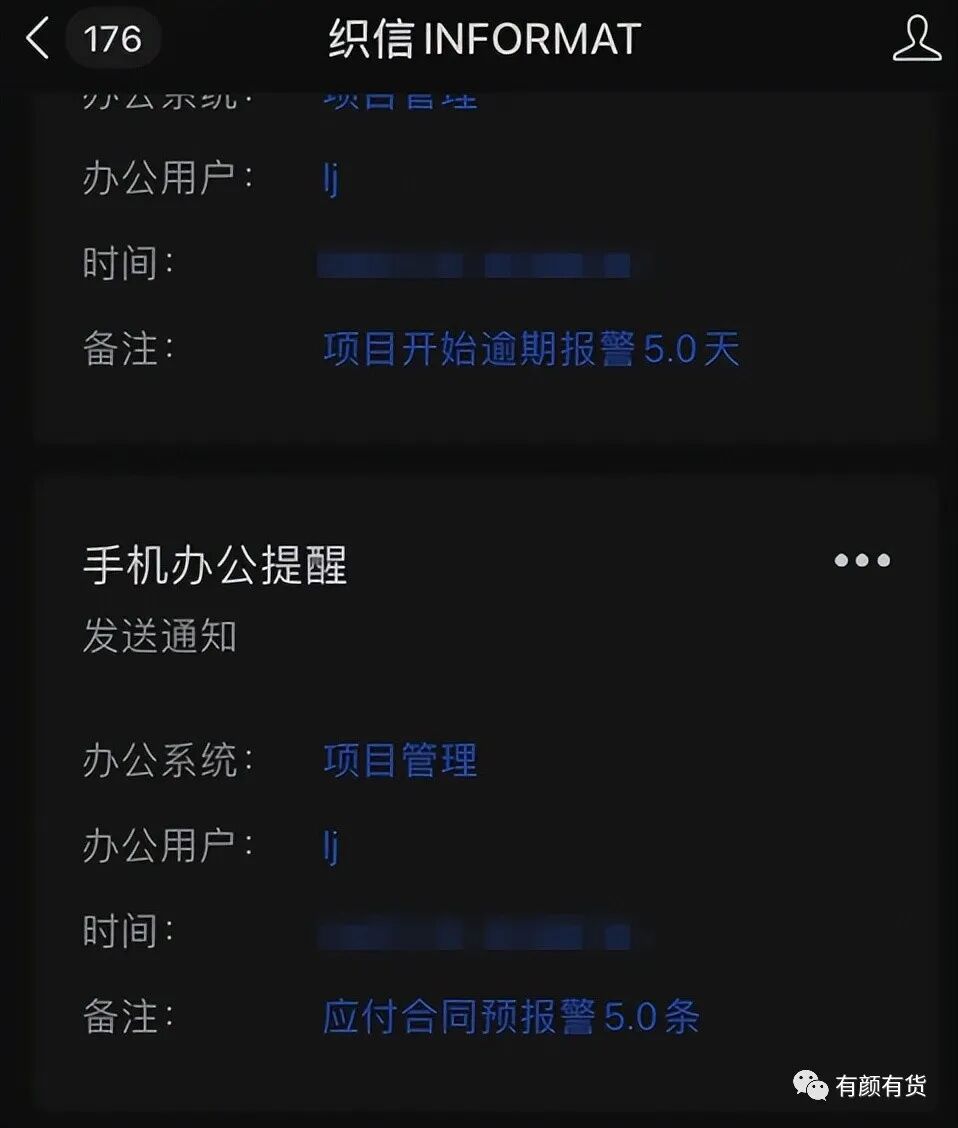
Task: Open the more options dots on 手机办公提醒
Action: (x=862, y=560)
